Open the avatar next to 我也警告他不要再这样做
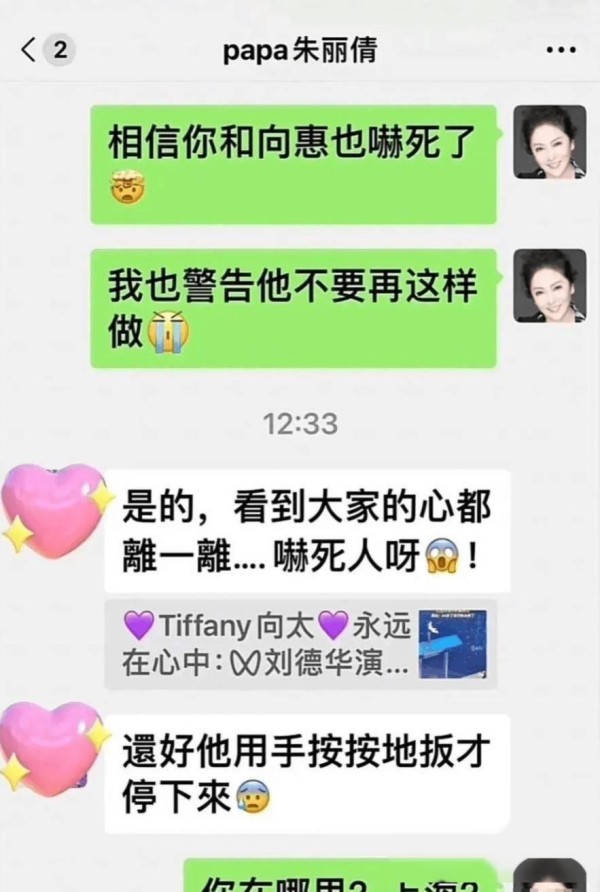The width and height of the screenshot is (600, 892). click(550, 285)
